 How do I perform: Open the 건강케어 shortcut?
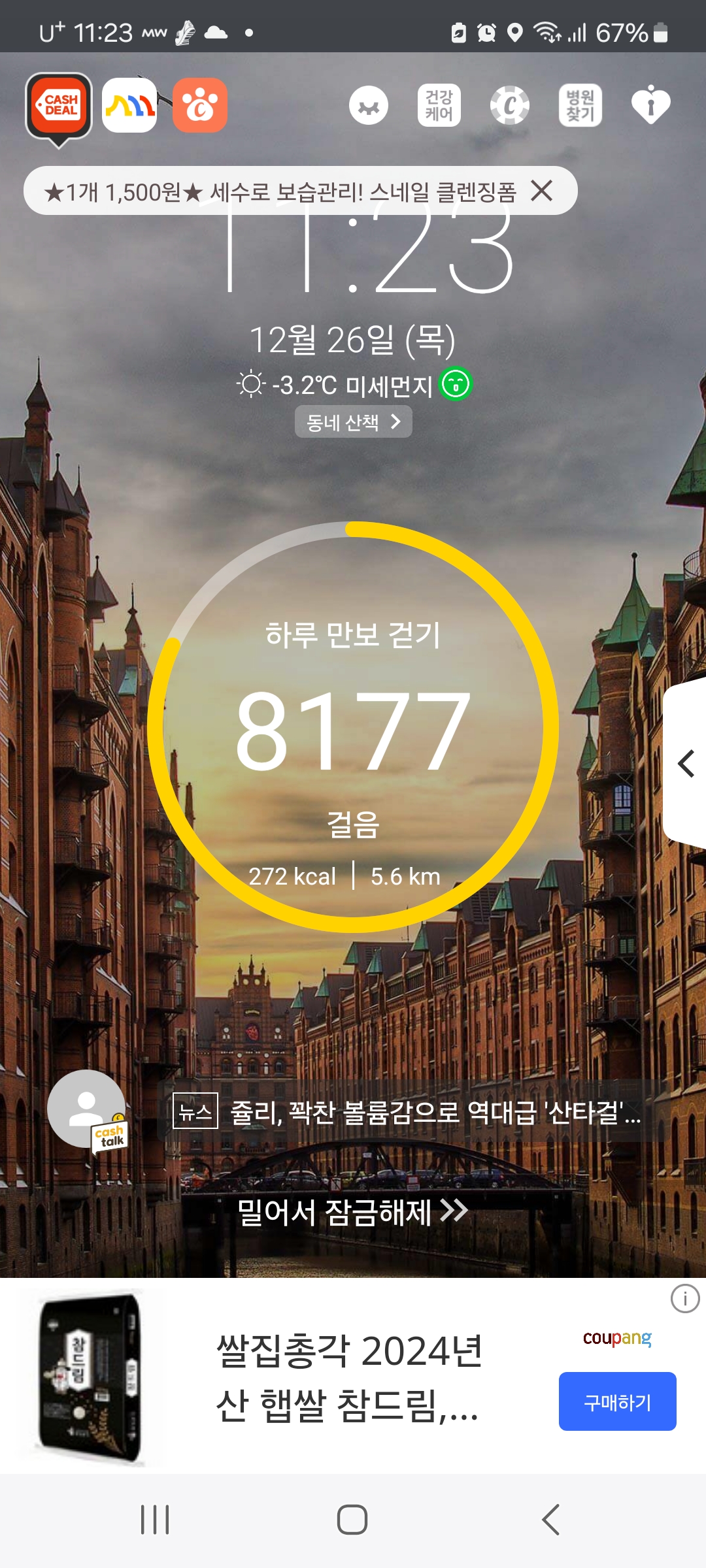(x=439, y=105)
